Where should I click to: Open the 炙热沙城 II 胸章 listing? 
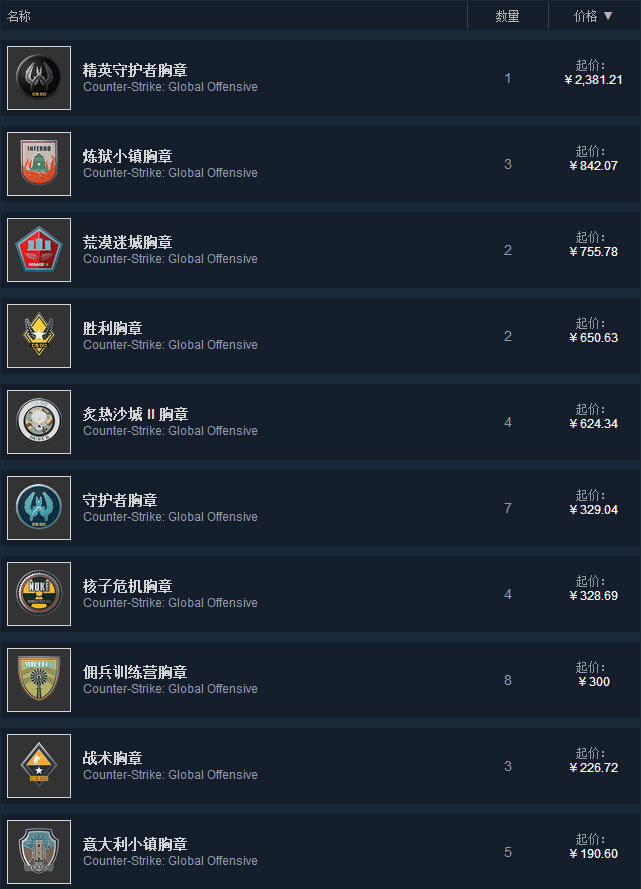135,414
